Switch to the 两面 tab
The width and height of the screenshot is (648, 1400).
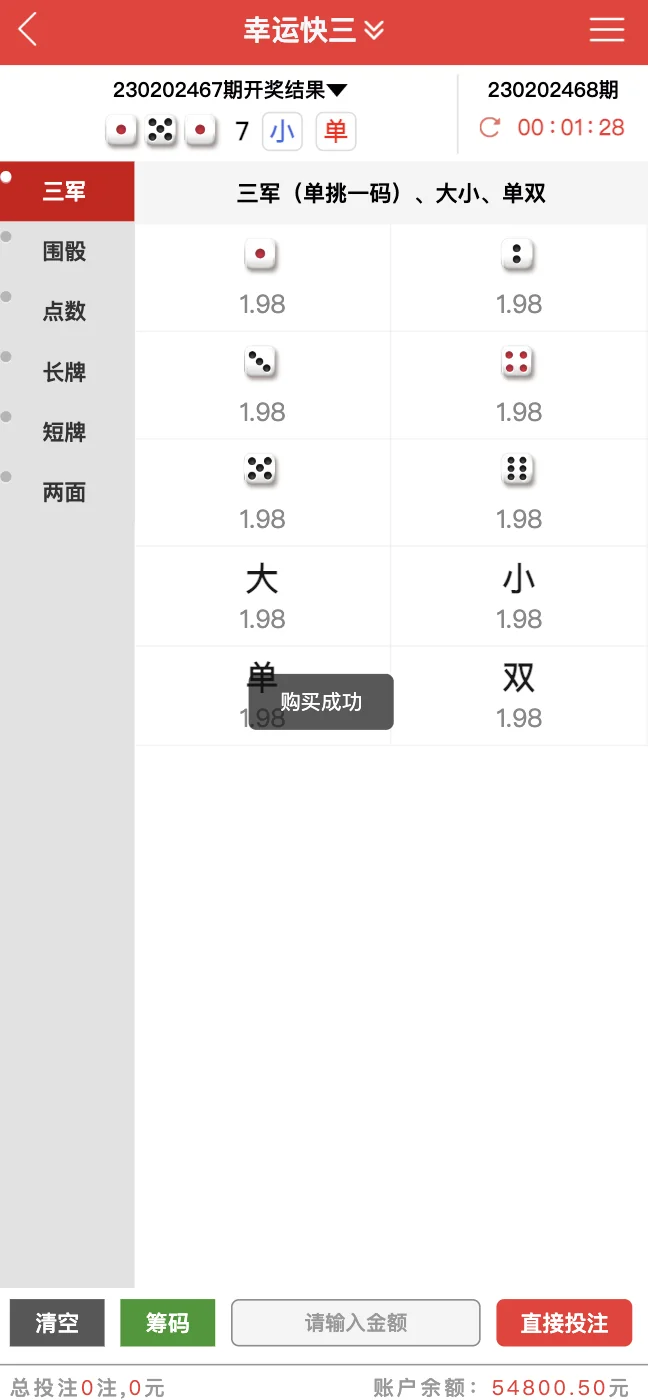[65, 492]
